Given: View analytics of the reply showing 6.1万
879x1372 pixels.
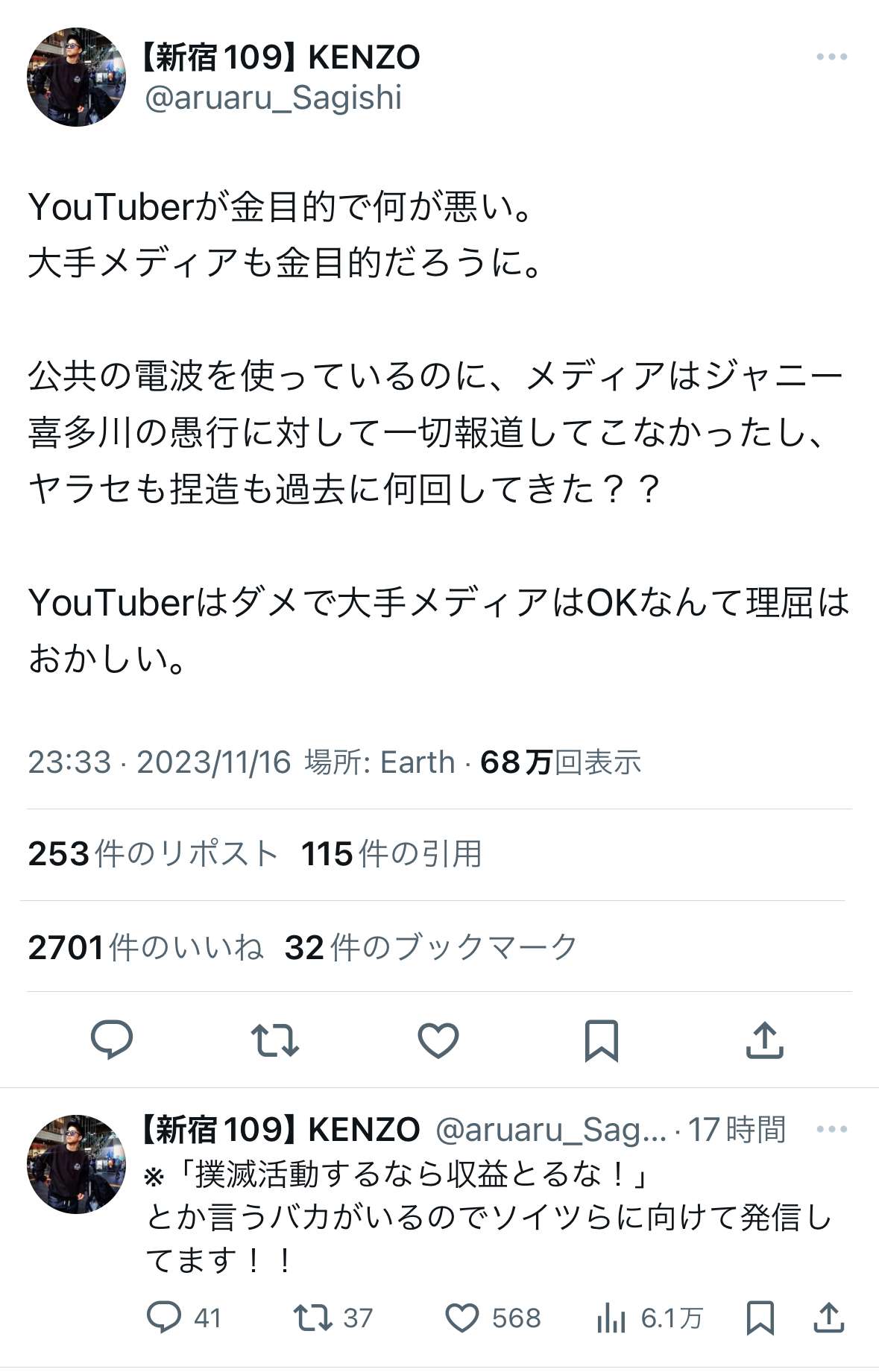Looking at the screenshot, I should [x=611, y=1317].
